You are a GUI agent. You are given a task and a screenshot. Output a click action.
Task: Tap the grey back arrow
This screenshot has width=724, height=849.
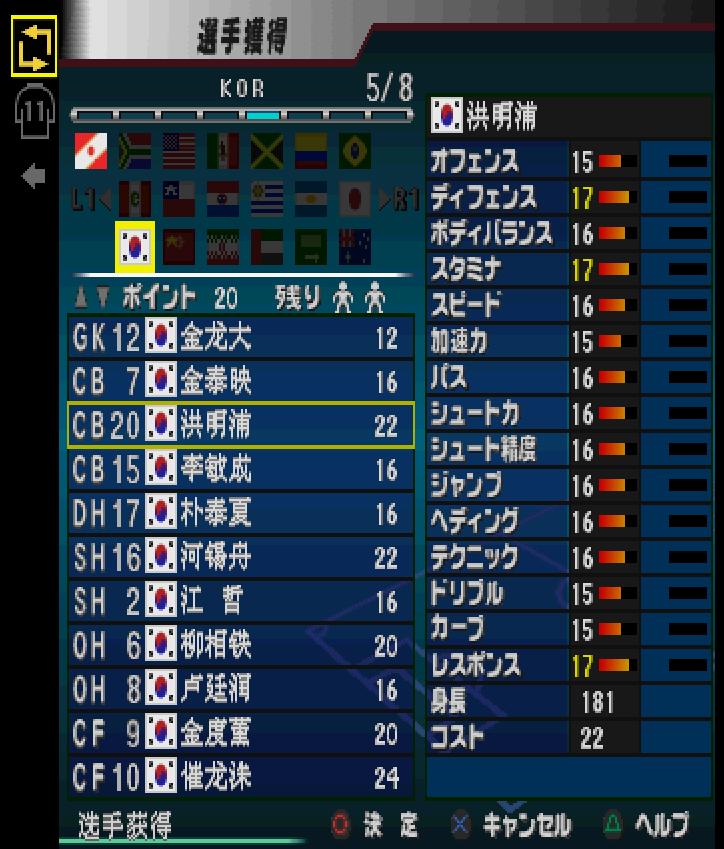tap(34, 177)
